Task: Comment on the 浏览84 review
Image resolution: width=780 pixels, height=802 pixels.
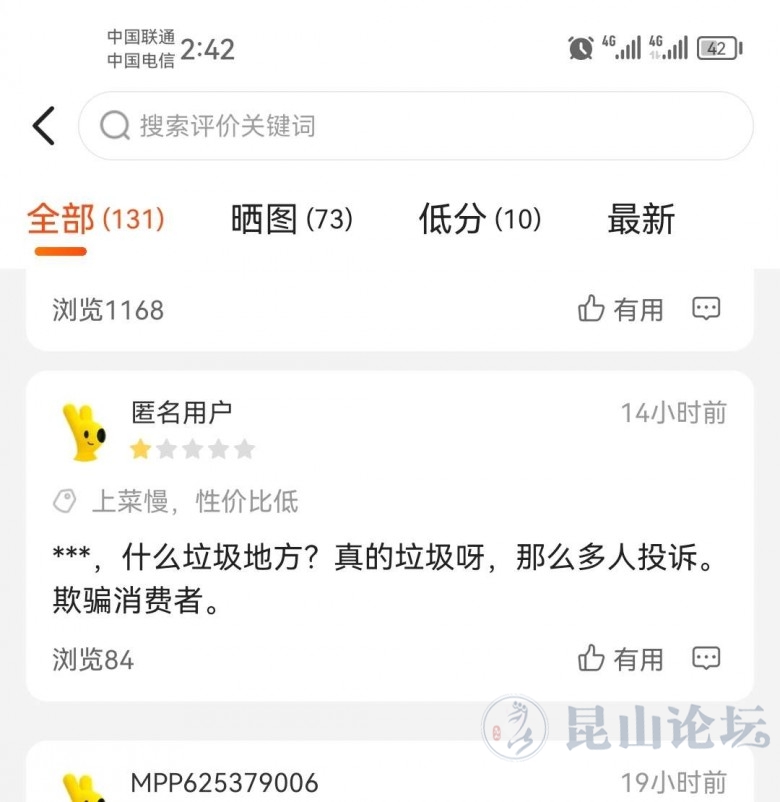Action: coord(706,658)
